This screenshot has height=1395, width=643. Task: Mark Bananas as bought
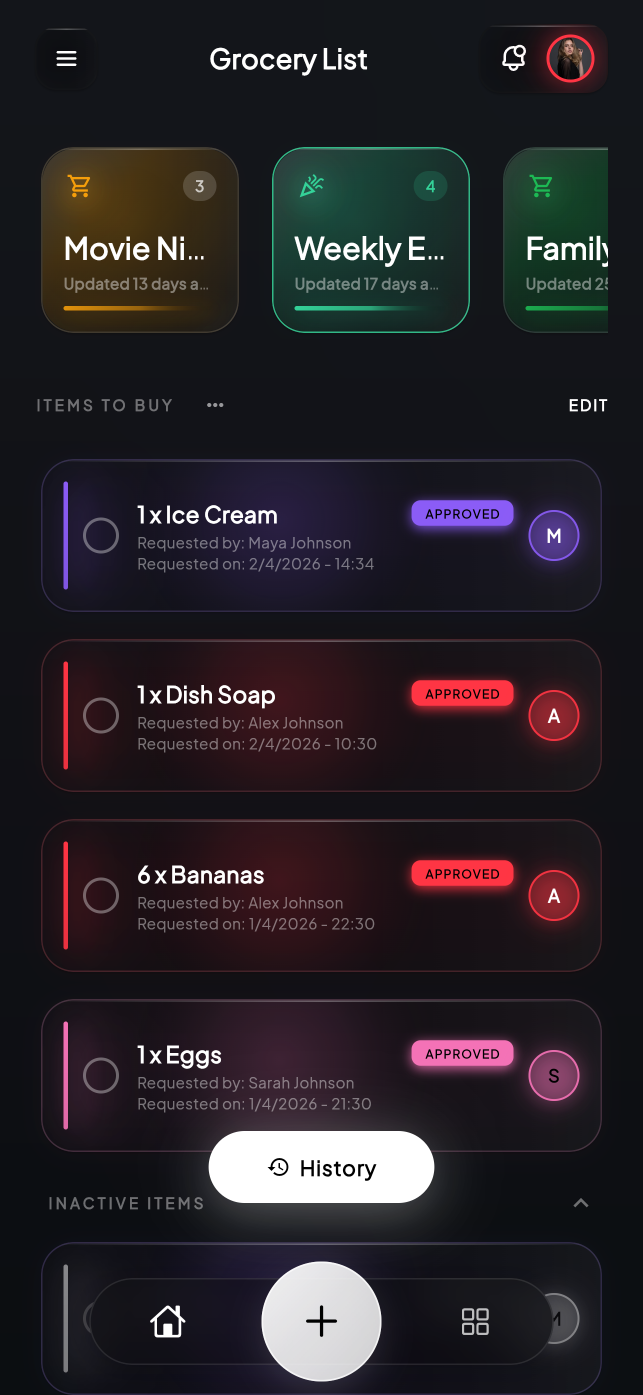[x=101, y=895]
